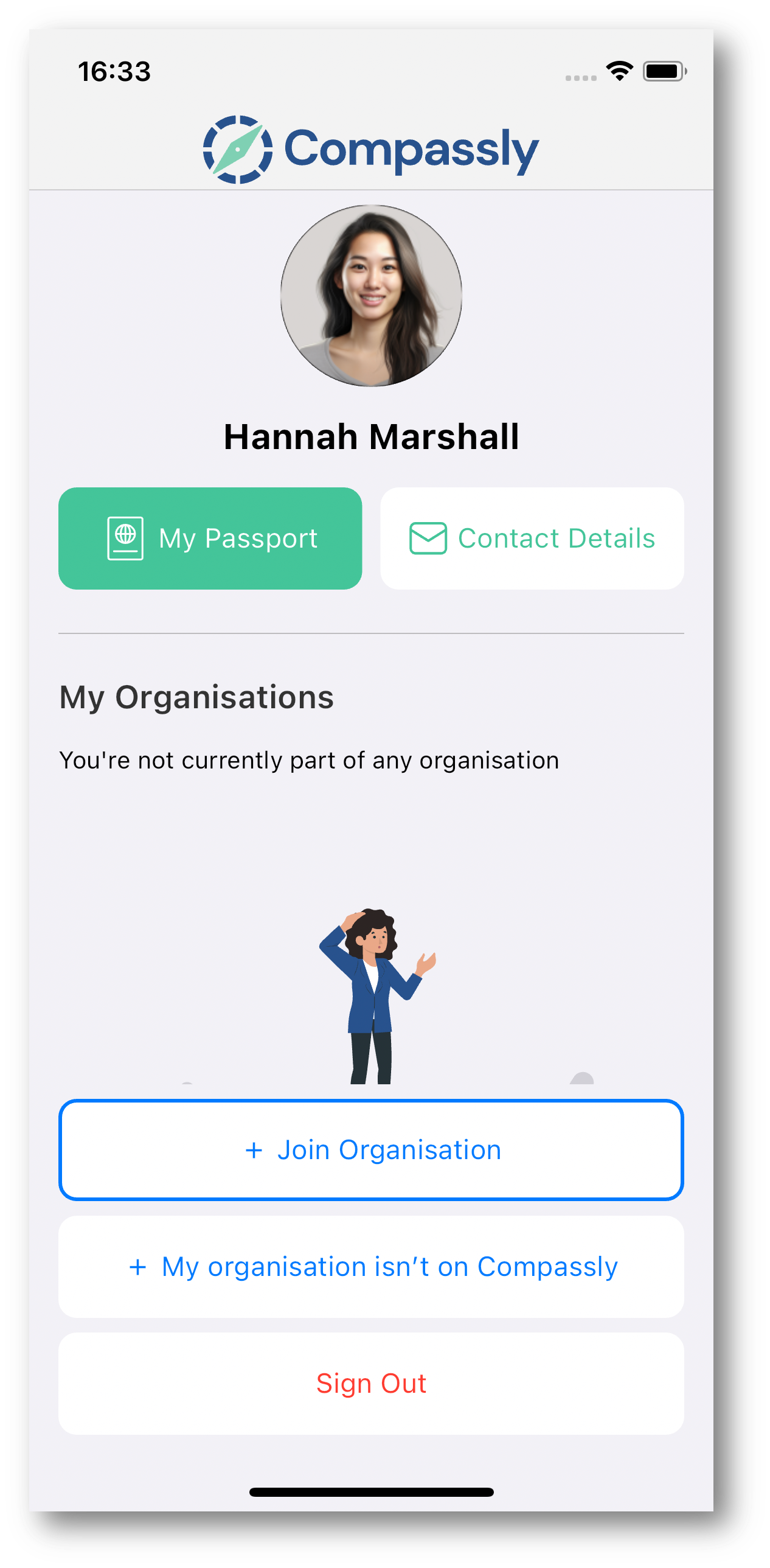Viewport: 770px width, 1568px height.
Task: Select My organisation isn't on Compassly
Action: tap(371, 1267)
